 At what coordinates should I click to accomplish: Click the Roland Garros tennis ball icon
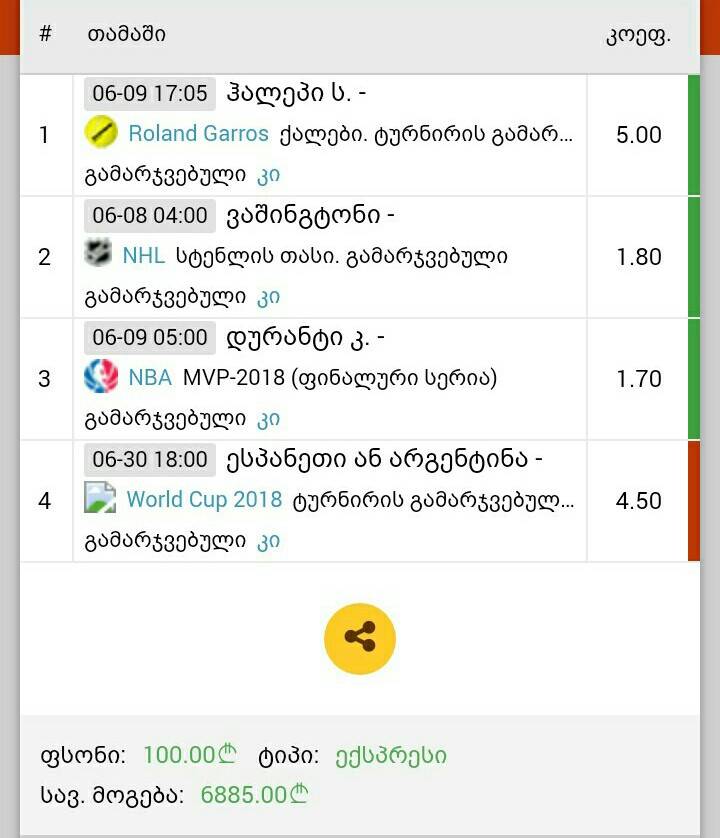(x=101, y=132)
